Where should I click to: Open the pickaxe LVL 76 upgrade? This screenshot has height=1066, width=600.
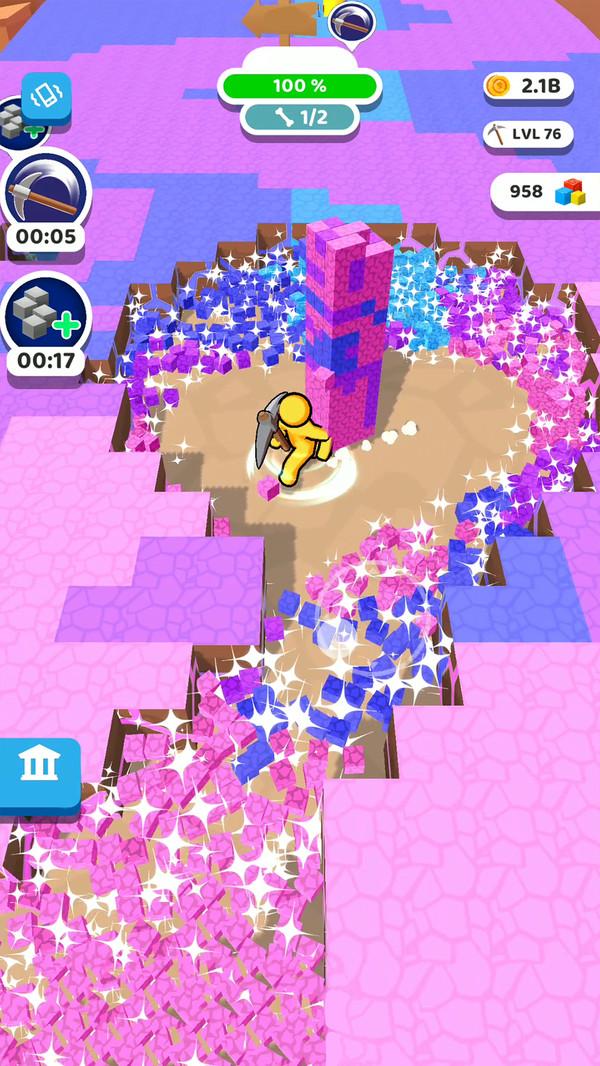pyautogui.click(x=527, y=134)
